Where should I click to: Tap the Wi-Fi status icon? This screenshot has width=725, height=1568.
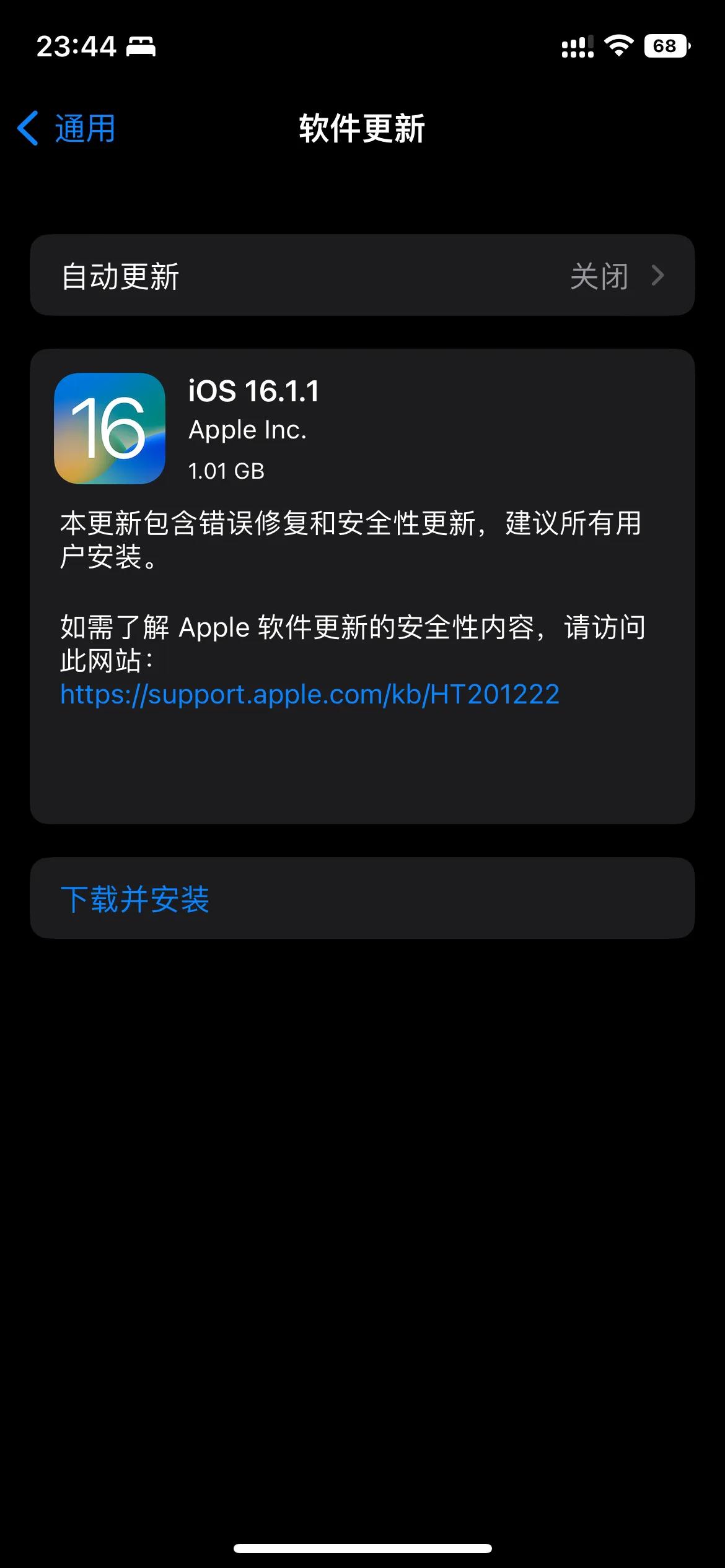click(618, 45)
